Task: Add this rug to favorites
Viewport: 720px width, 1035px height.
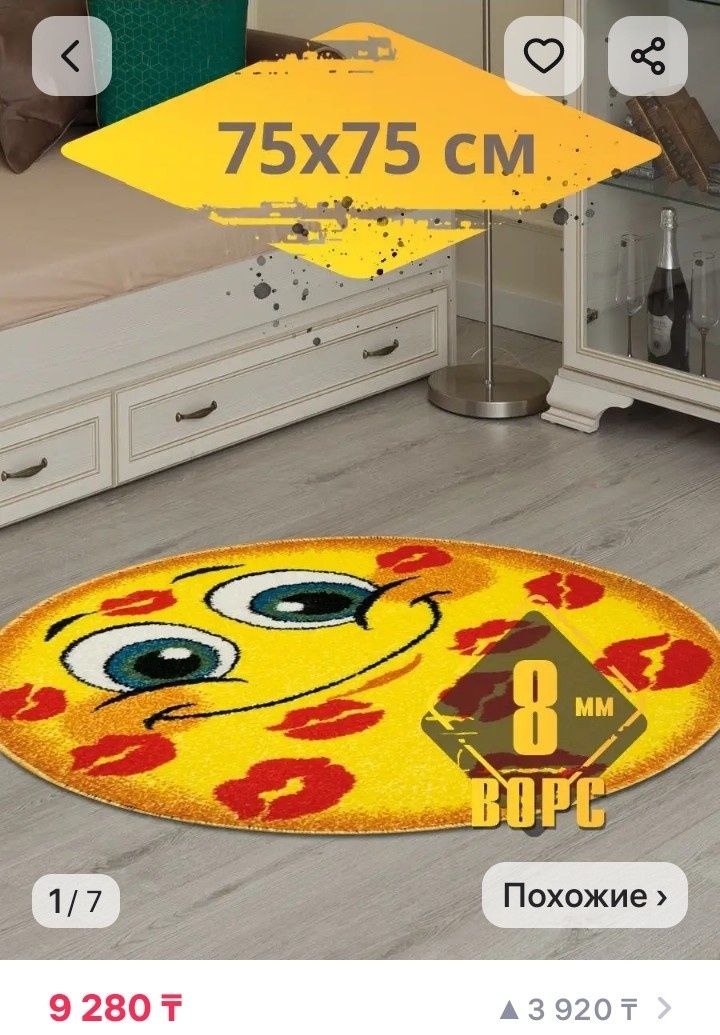Action: coord(543,57)
